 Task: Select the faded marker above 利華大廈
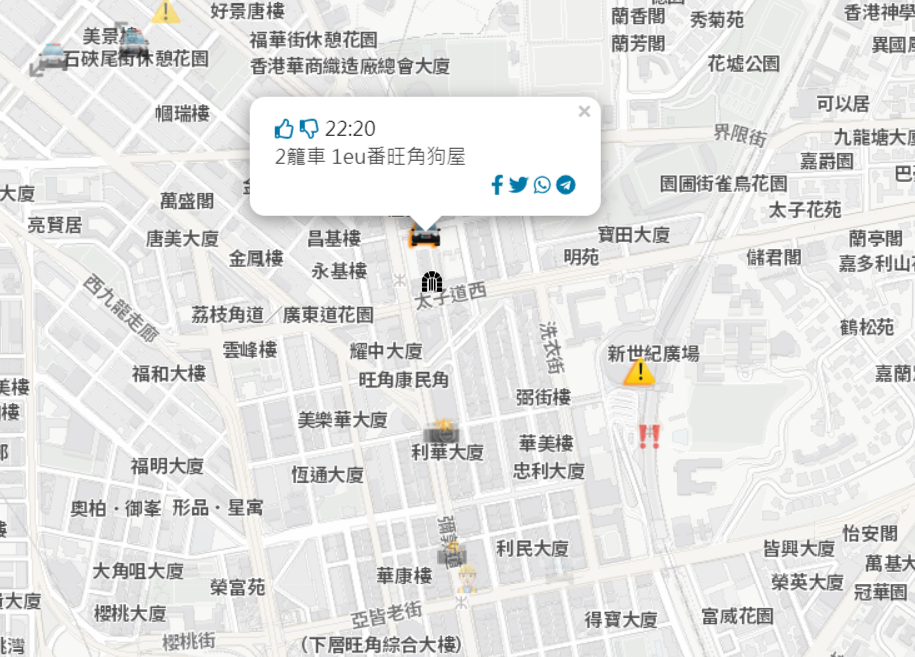point(442,431)
